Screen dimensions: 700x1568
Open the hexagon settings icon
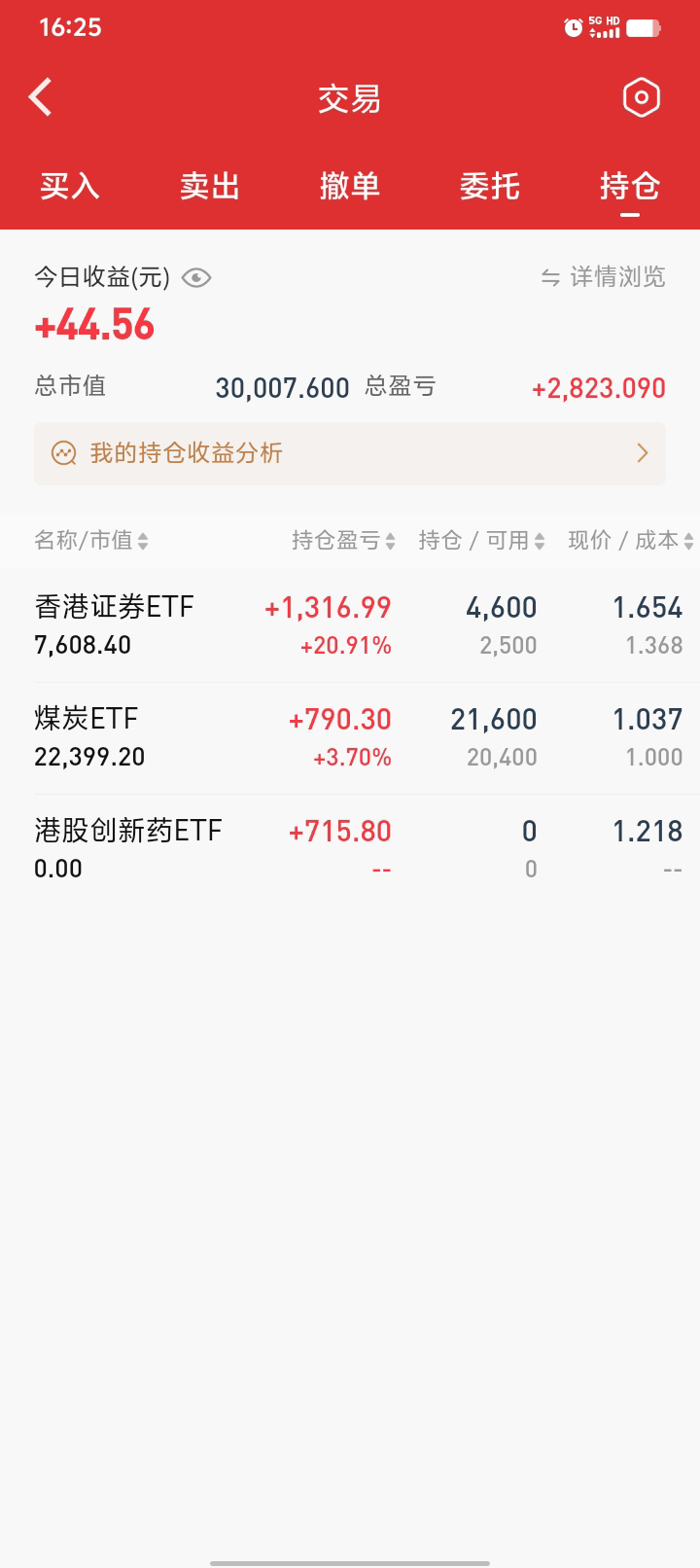[x=641, y=97]
